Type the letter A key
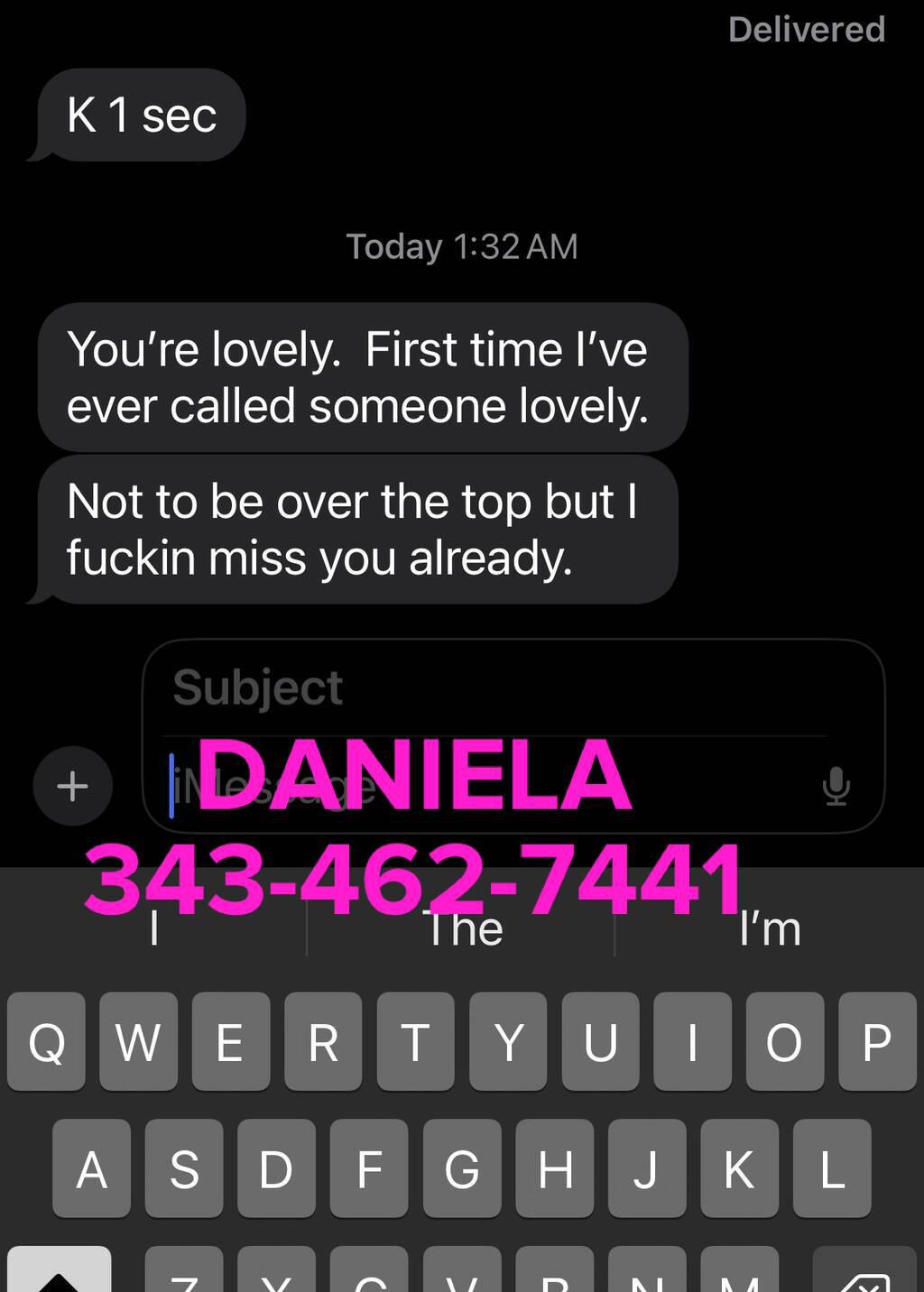 tap(91, 1168)
